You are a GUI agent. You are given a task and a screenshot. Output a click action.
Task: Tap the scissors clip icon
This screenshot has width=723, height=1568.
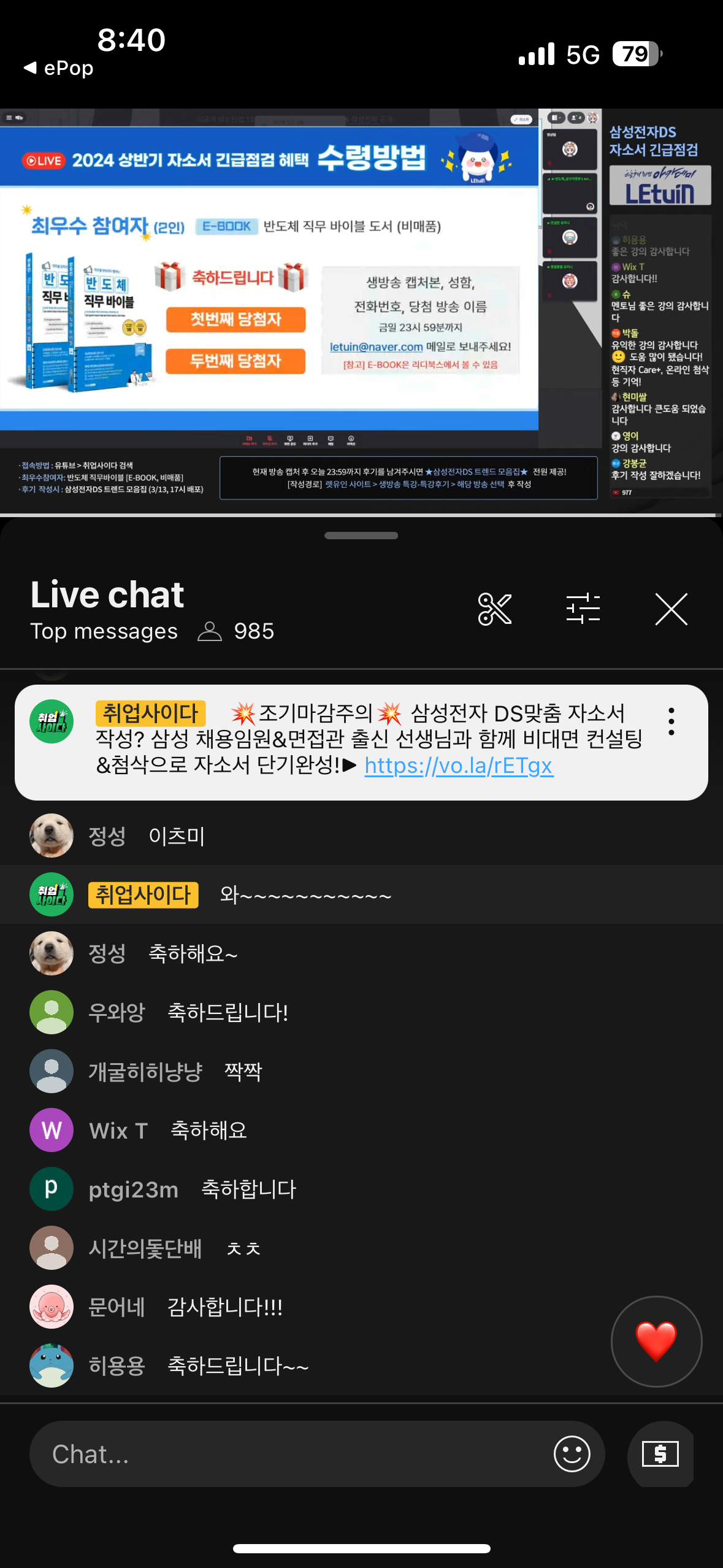tap(494, 609)
